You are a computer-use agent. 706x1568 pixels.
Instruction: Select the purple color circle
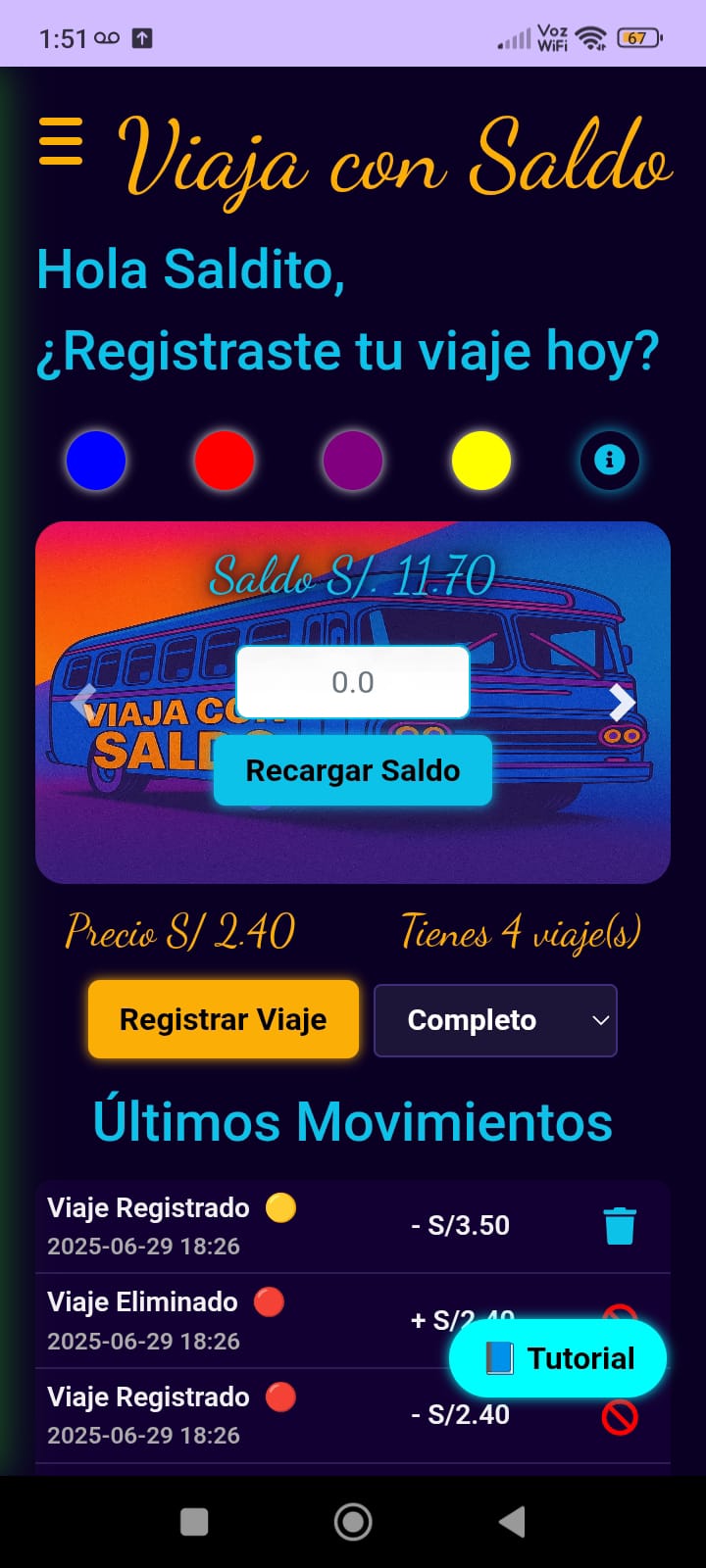[x=352, y=460]
